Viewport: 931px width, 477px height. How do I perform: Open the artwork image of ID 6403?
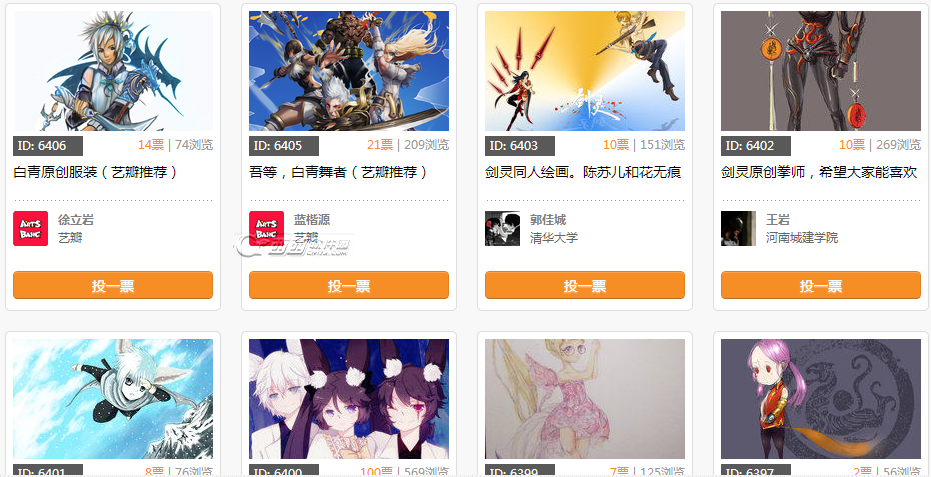point(585,71)
